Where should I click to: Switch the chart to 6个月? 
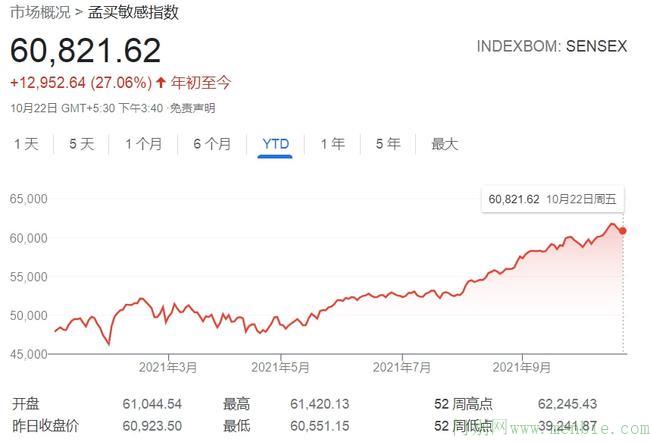[x=211, y=144]
